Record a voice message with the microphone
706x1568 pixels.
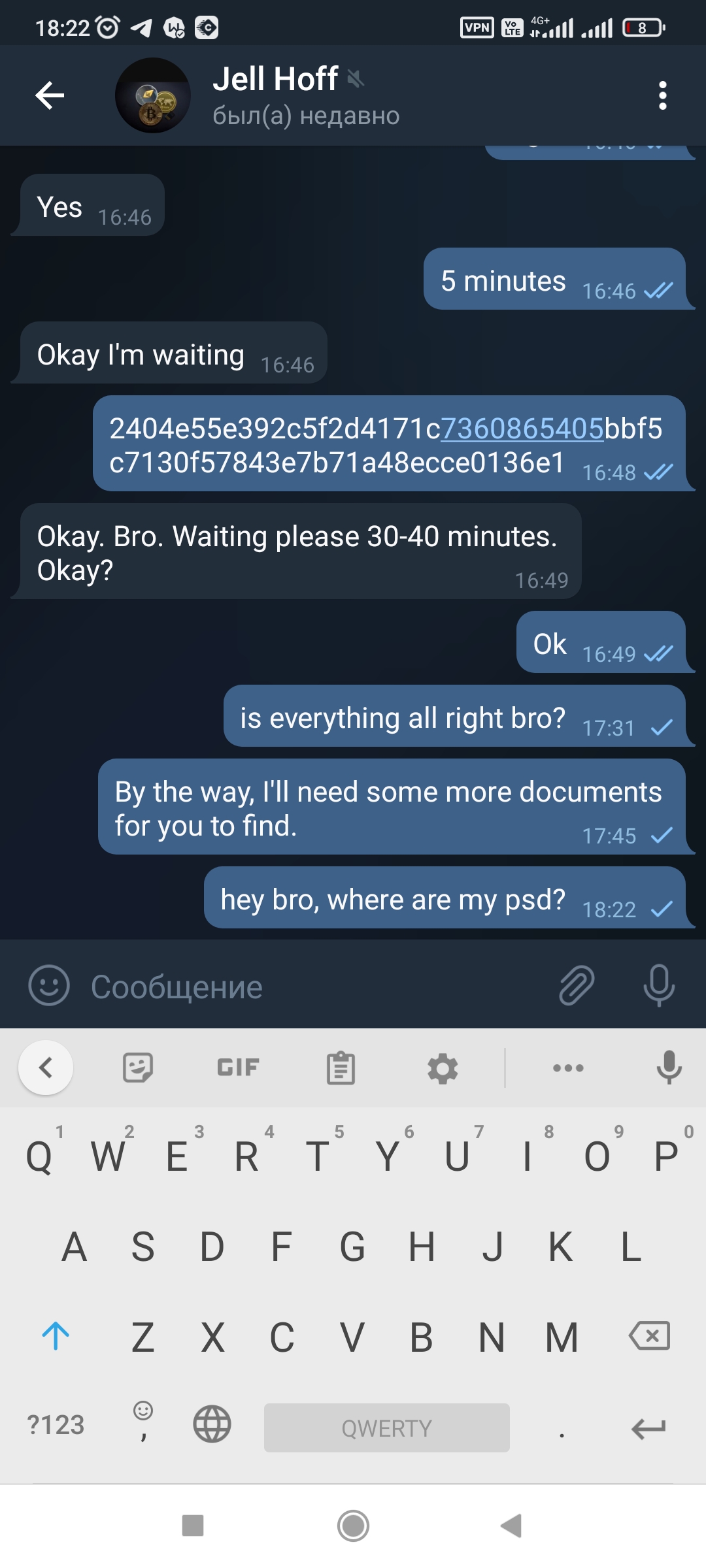click(x=658, y=985)
